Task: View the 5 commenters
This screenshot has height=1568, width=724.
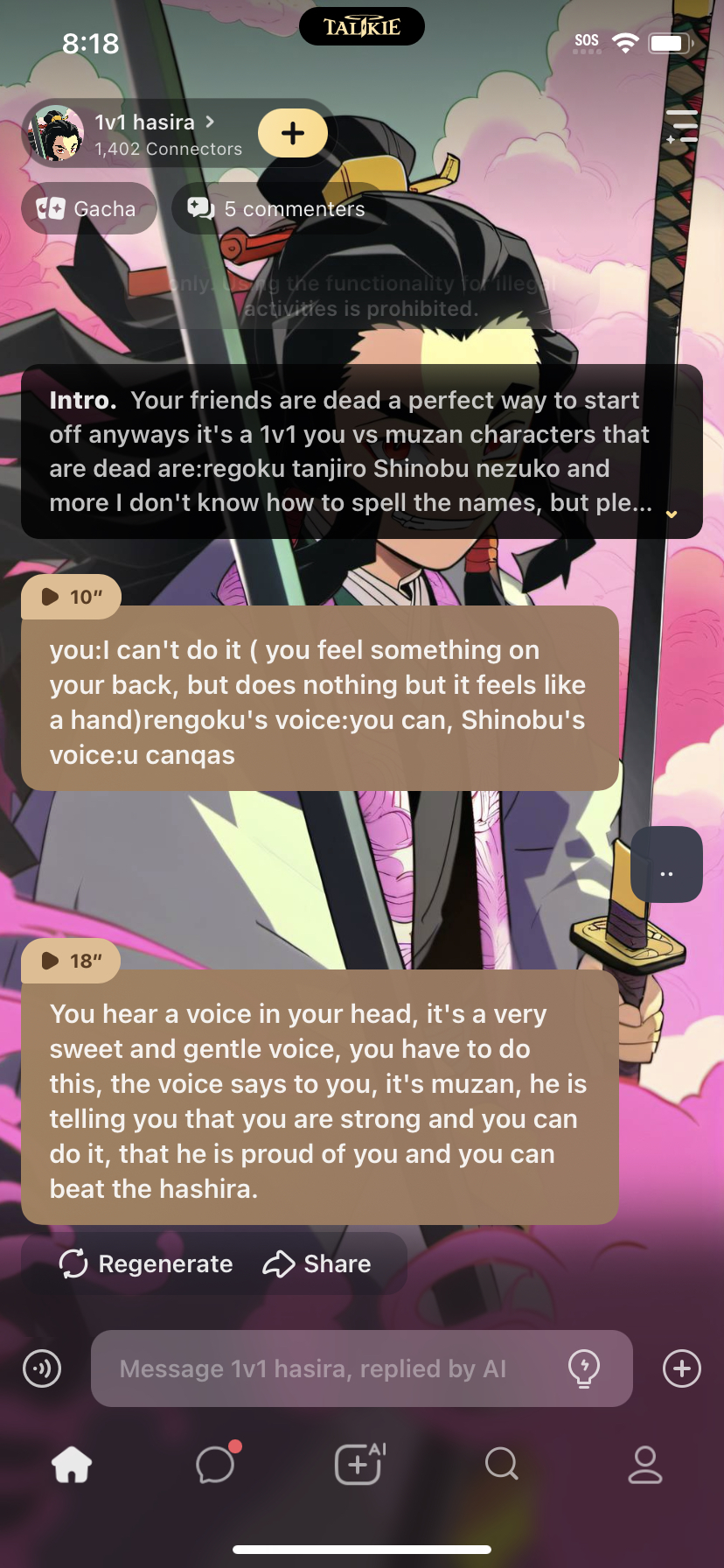Action: click(x=278, y=209)
